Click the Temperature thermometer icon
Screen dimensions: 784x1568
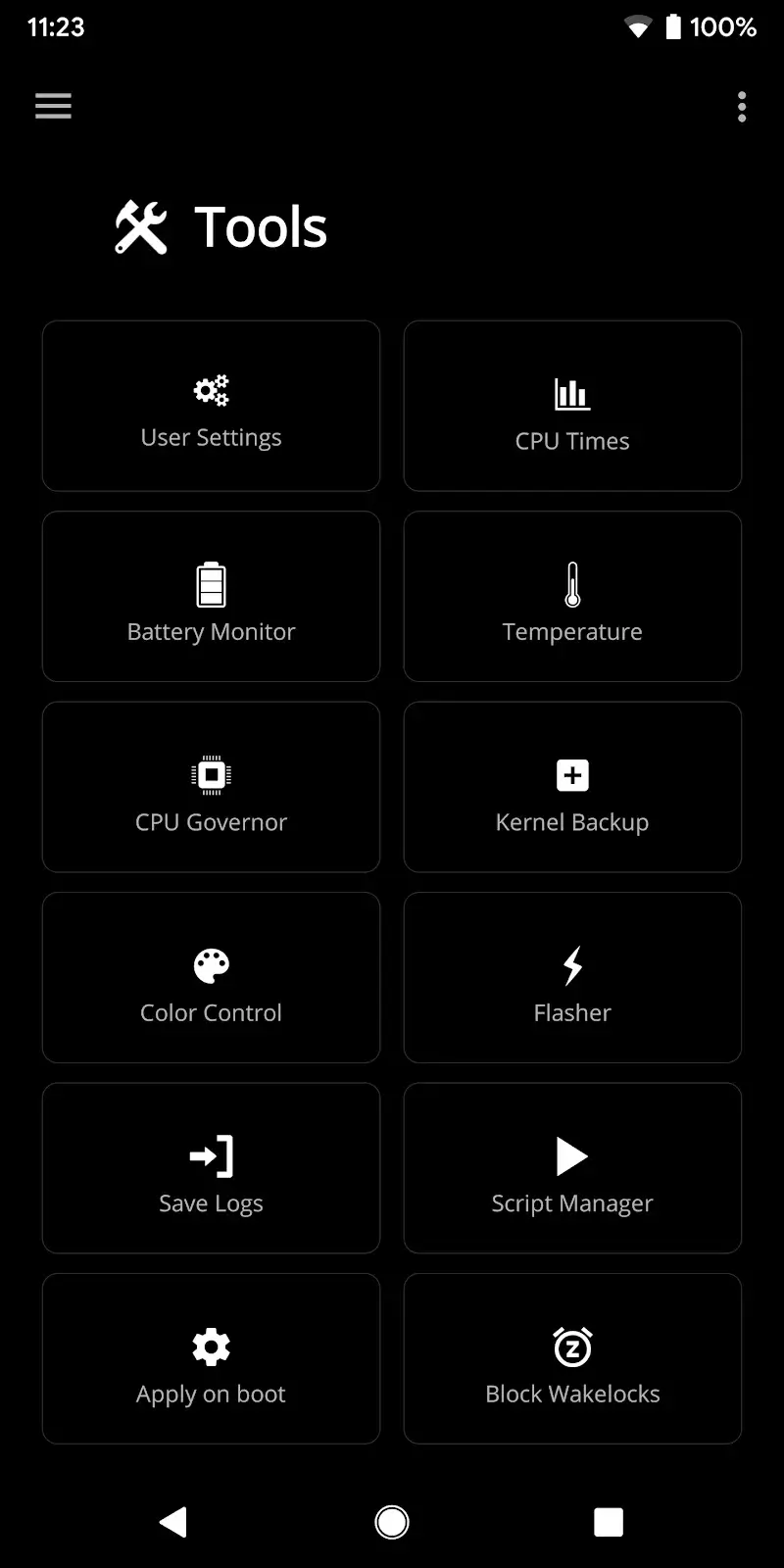coord(572,582)
